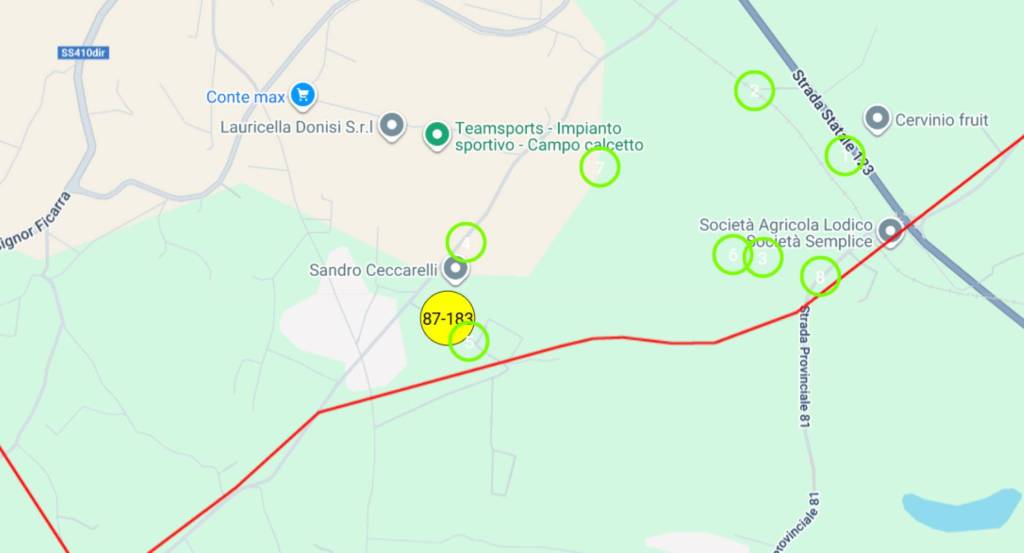Tap green circle marker number 4
Image resolution: width=1024 pixels, height=553 pixels.
point(466,242)
